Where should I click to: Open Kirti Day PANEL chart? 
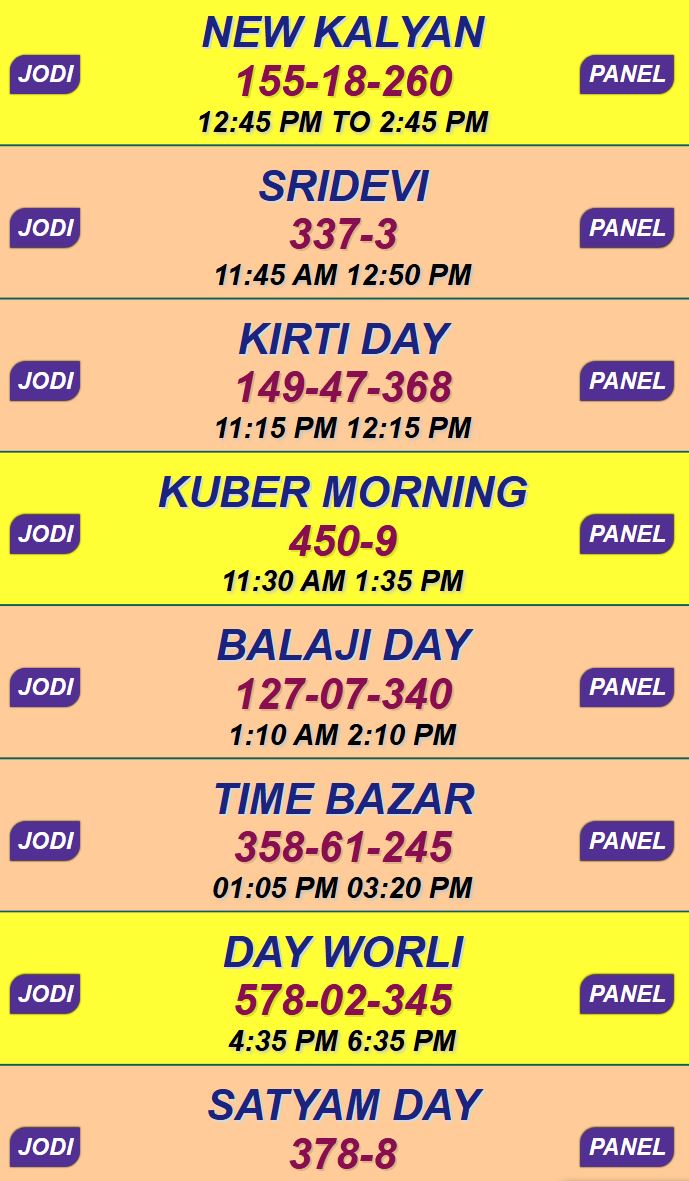coord(627,381)
